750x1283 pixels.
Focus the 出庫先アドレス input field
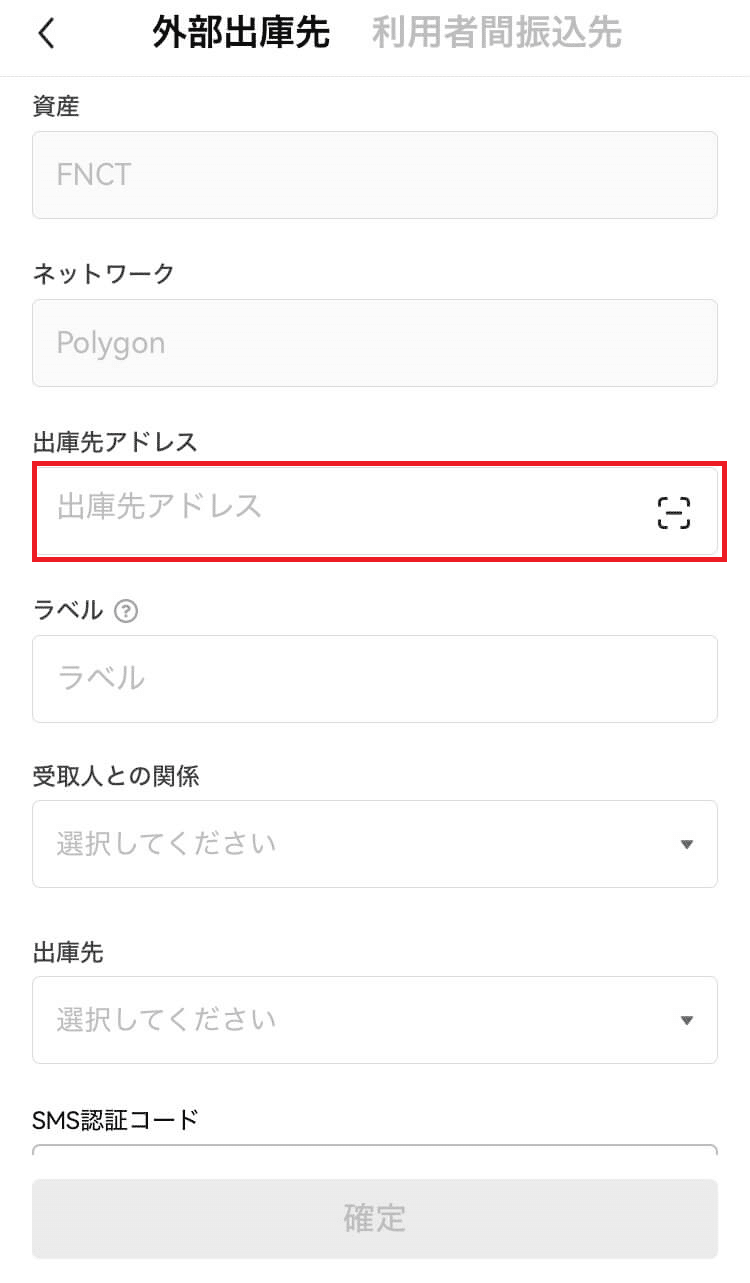coord(375,510)
